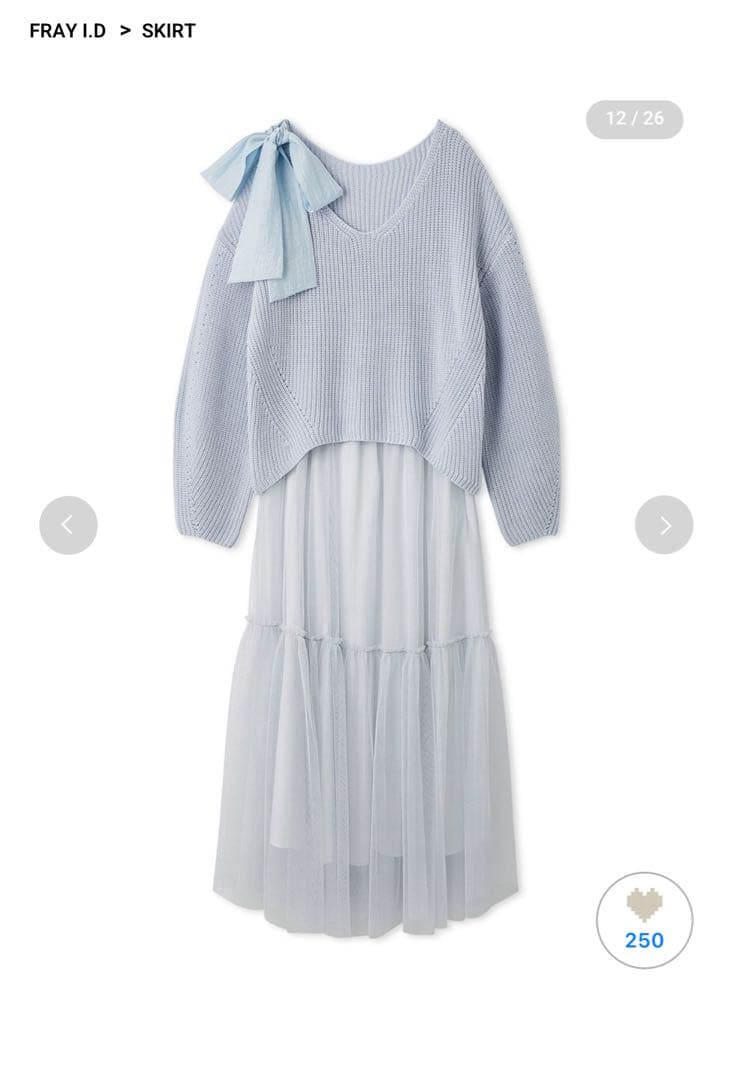Open the SKIRT category breadcrumb

tap(168, 31)
